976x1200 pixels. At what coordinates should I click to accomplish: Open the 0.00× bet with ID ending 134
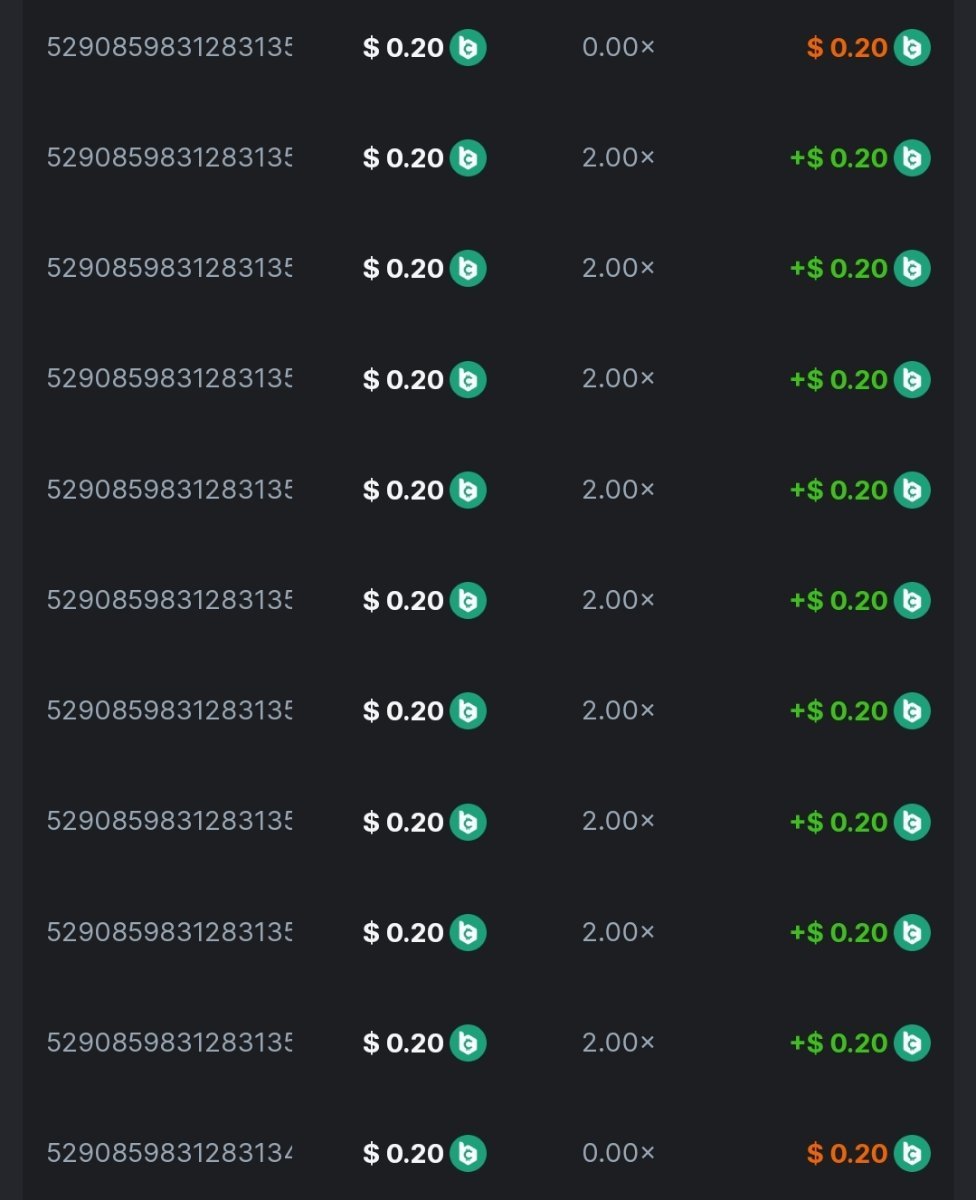point(169,1153)
